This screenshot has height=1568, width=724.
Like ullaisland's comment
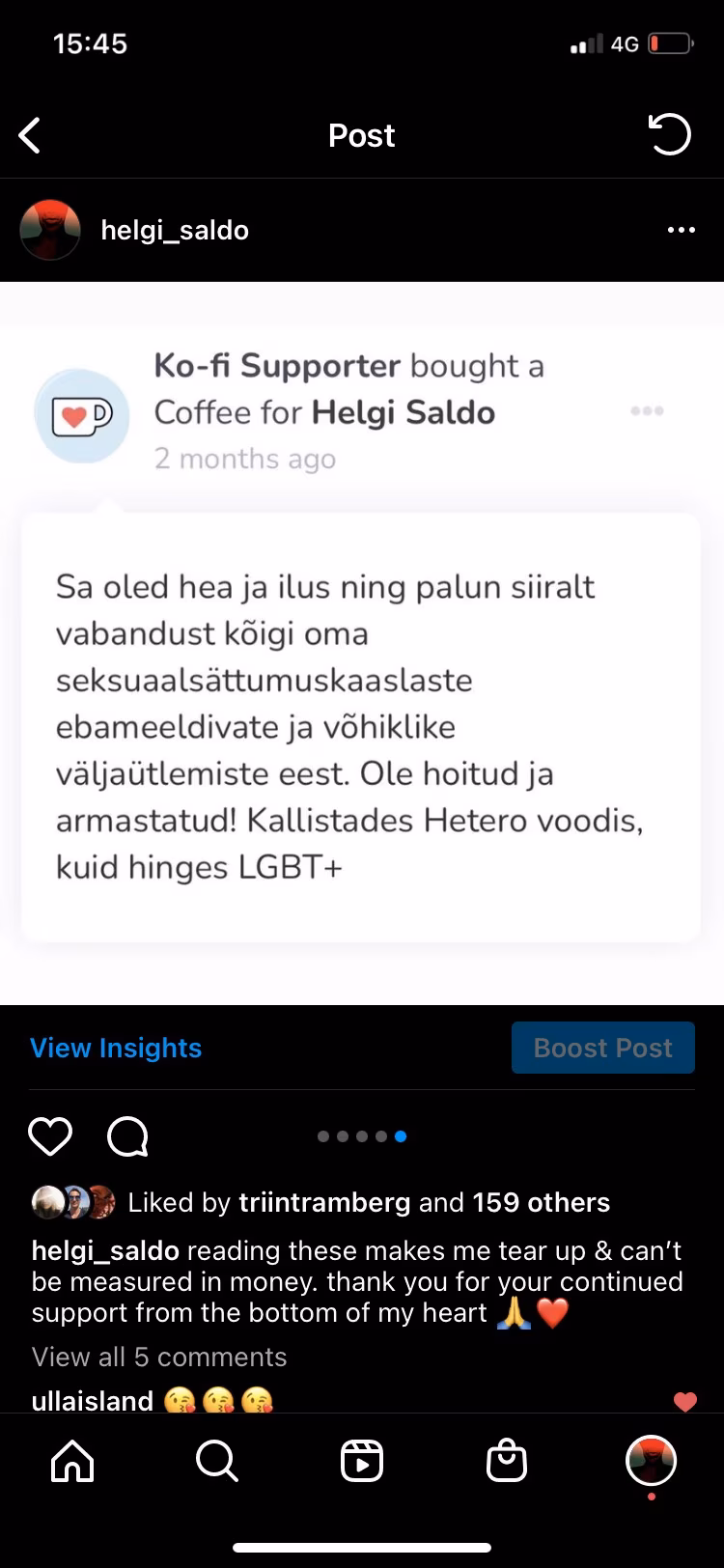pos(684,1401)
